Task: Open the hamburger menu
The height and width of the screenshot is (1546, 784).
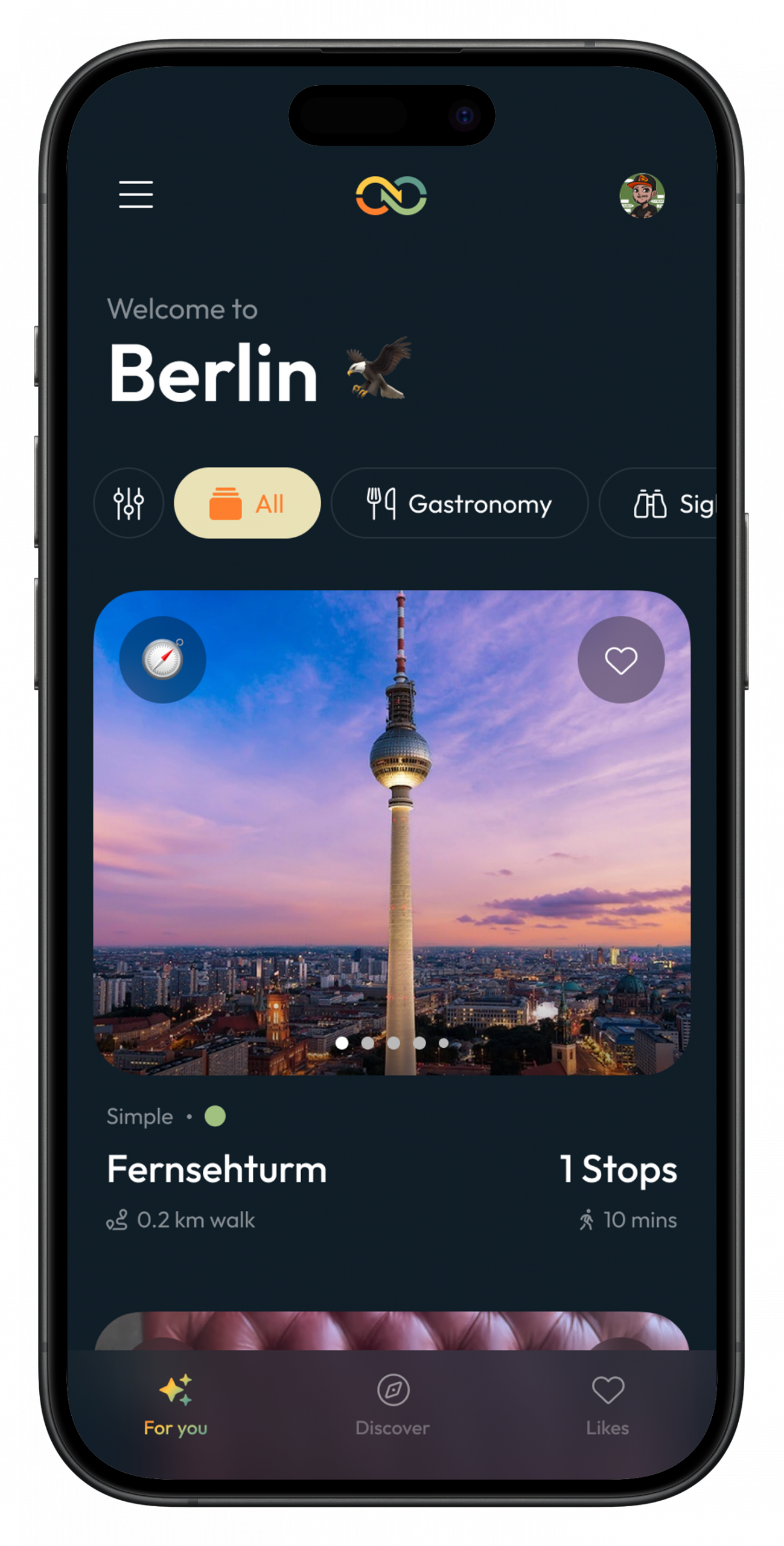Action: coord(136,194)
